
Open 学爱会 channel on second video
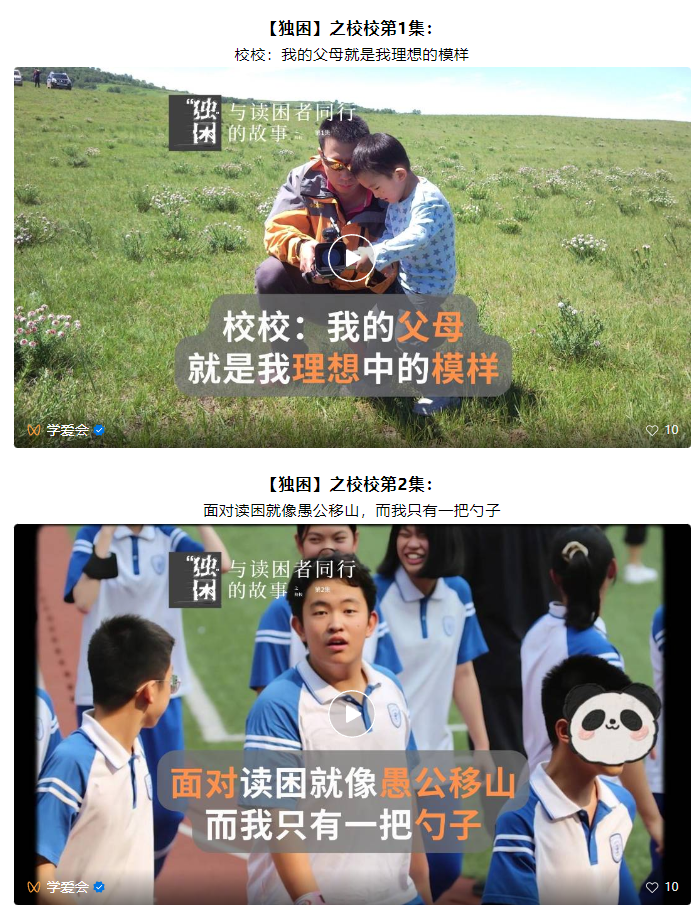(x=67, y=887)
